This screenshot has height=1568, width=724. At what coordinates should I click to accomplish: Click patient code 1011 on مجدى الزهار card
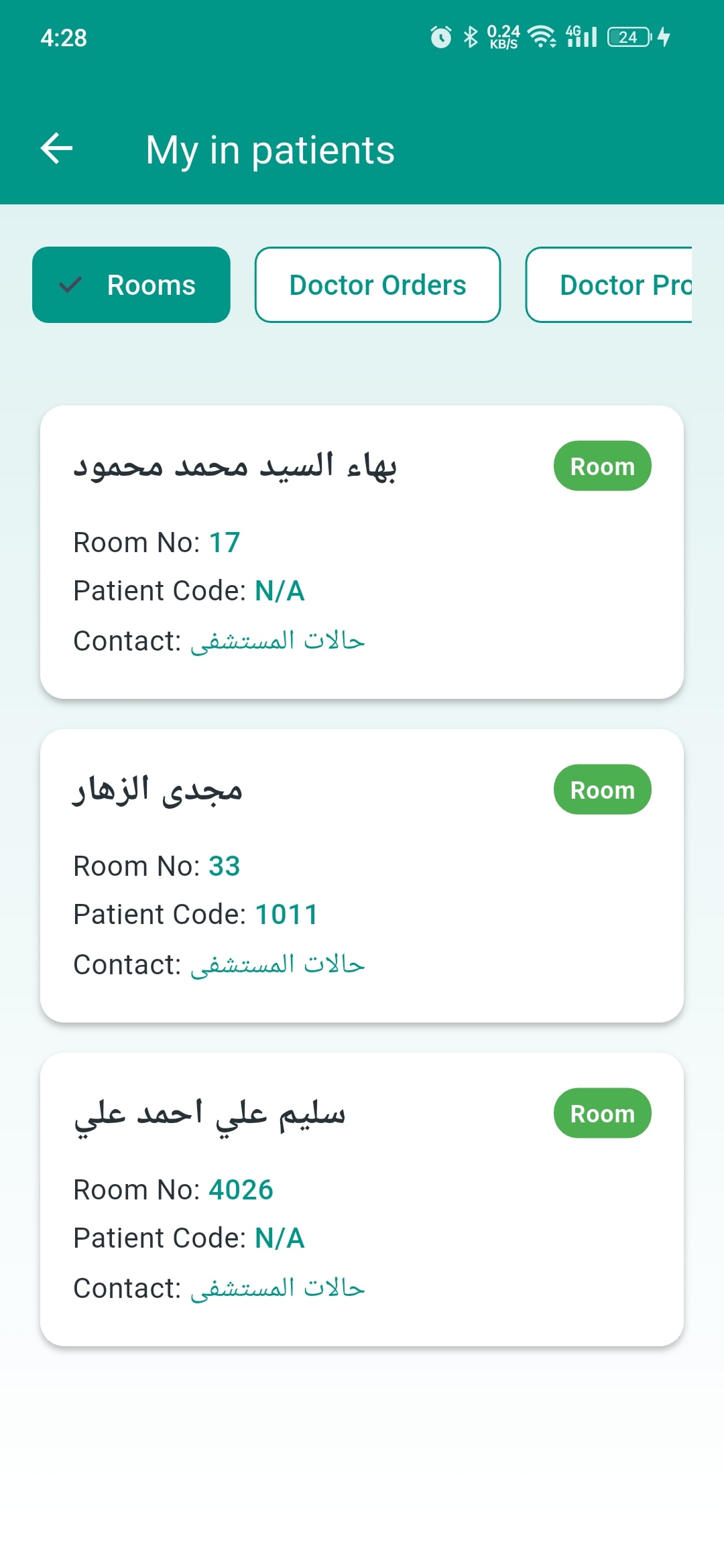click(287, 913)
